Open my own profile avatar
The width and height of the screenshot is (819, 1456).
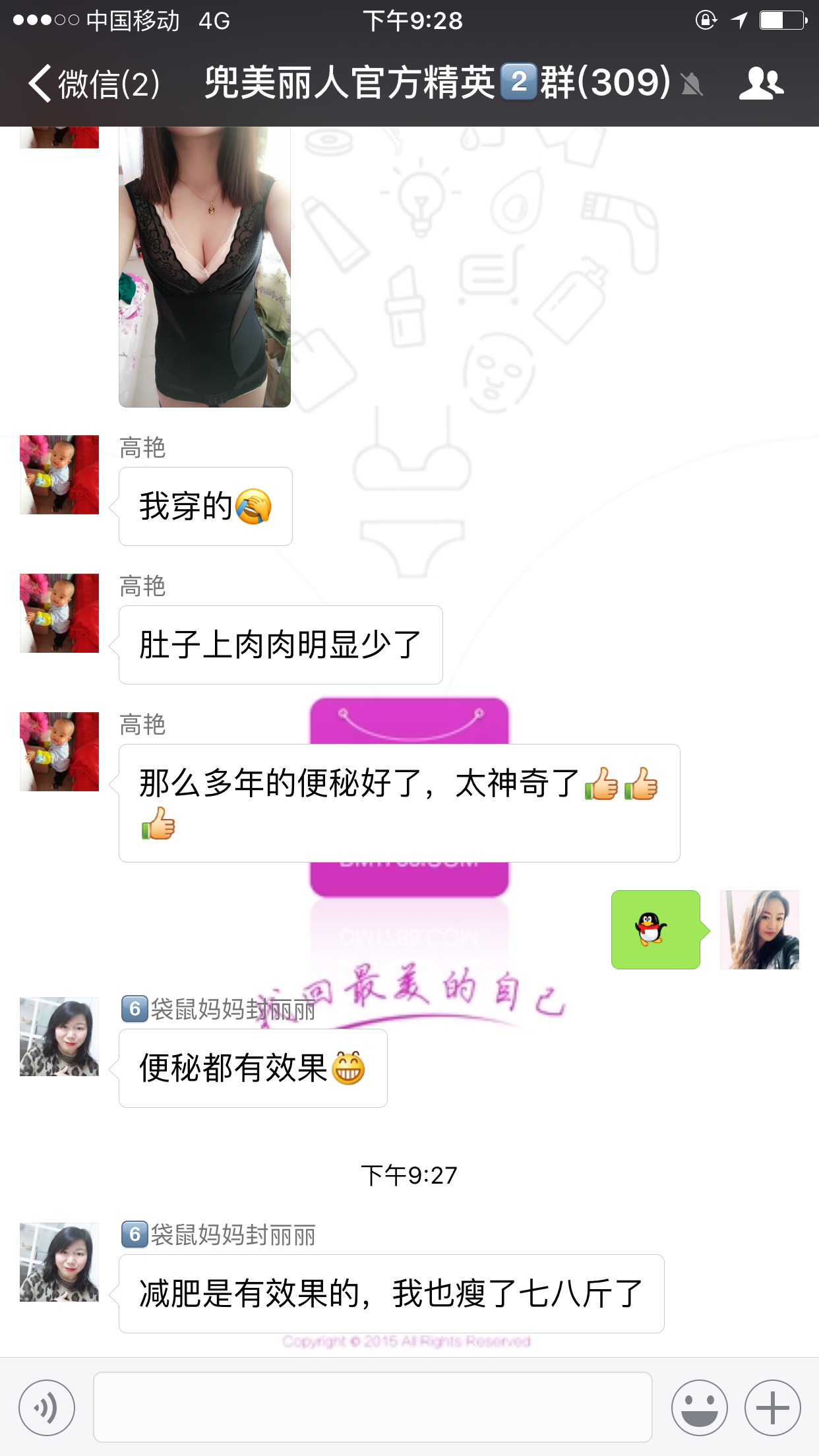[x=759, y=930]
